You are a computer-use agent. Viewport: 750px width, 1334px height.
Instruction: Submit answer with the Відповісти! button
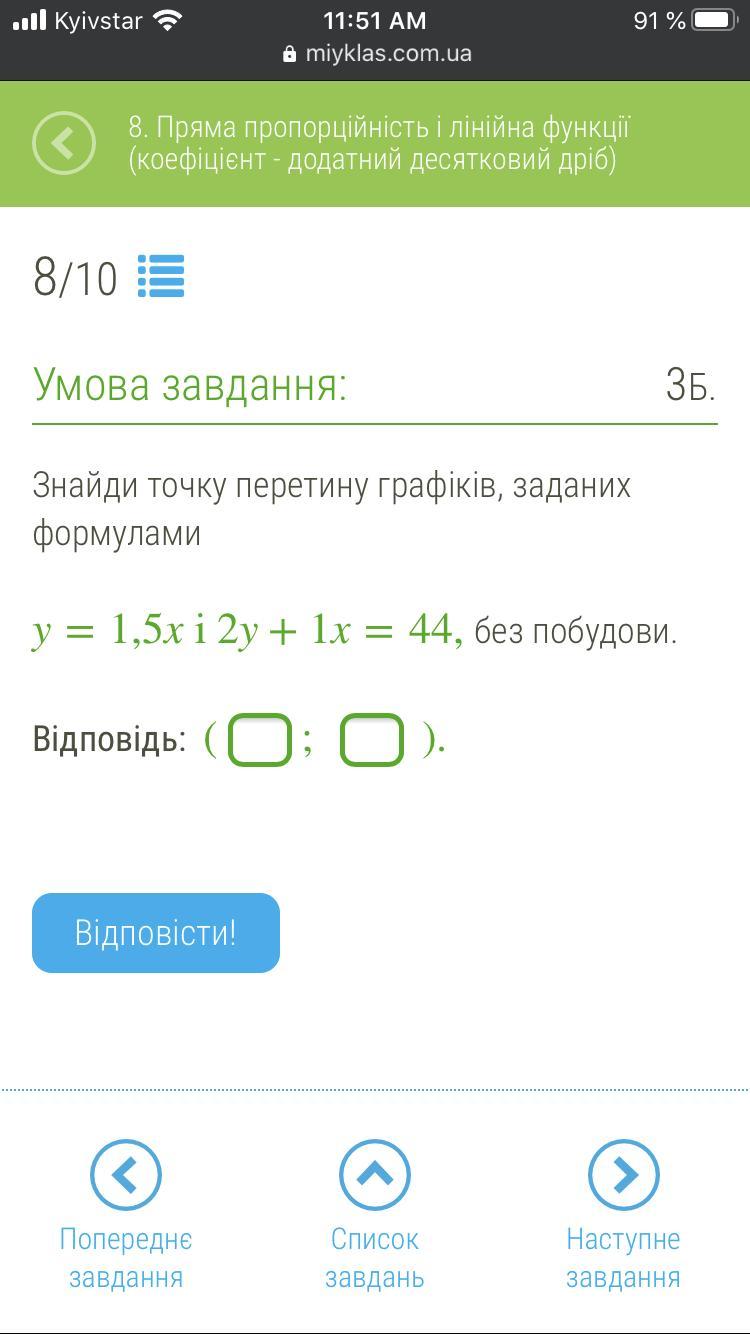(156, 933)
